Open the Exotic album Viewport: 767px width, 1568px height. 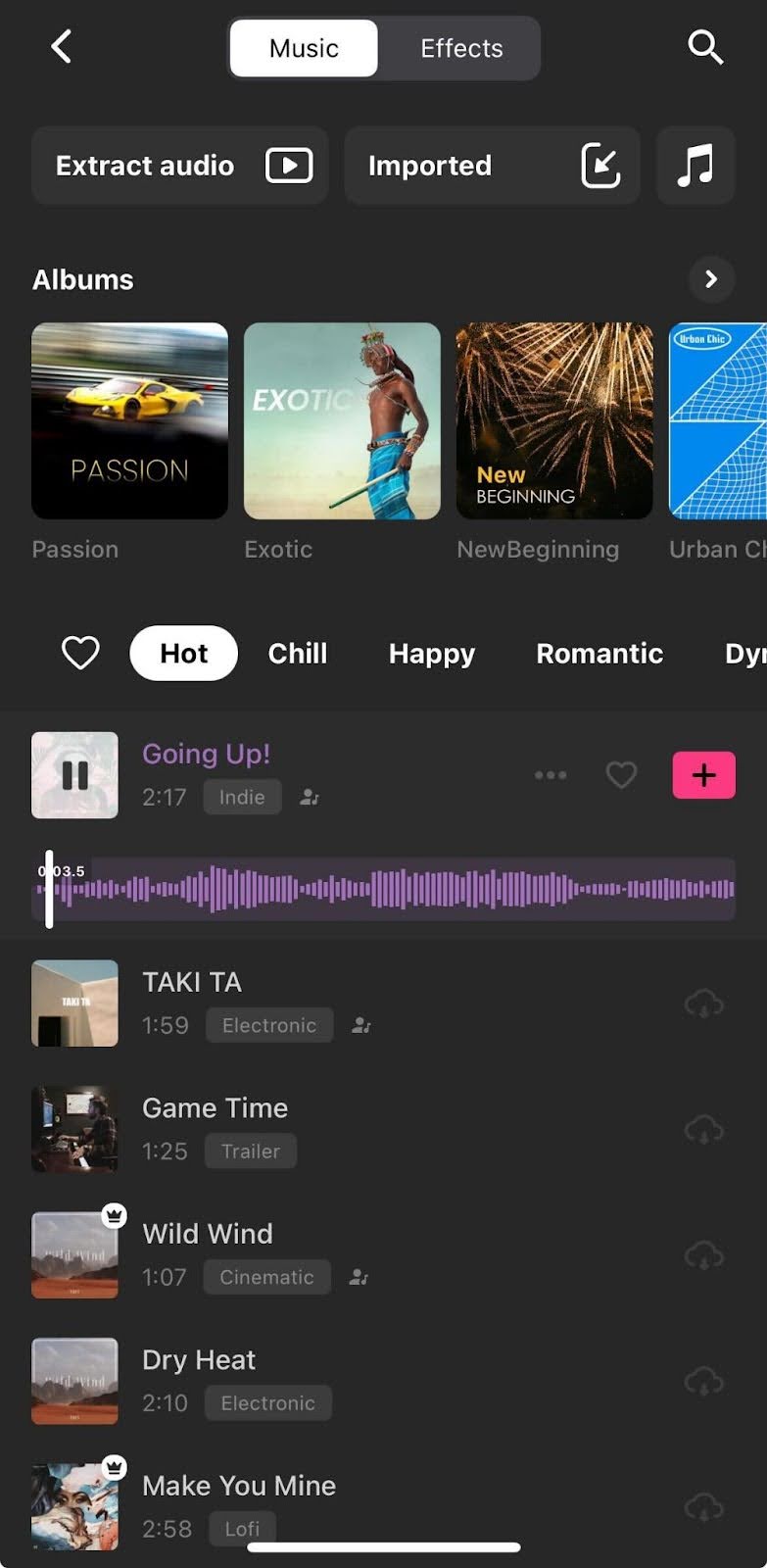click(x=342, y=421)
